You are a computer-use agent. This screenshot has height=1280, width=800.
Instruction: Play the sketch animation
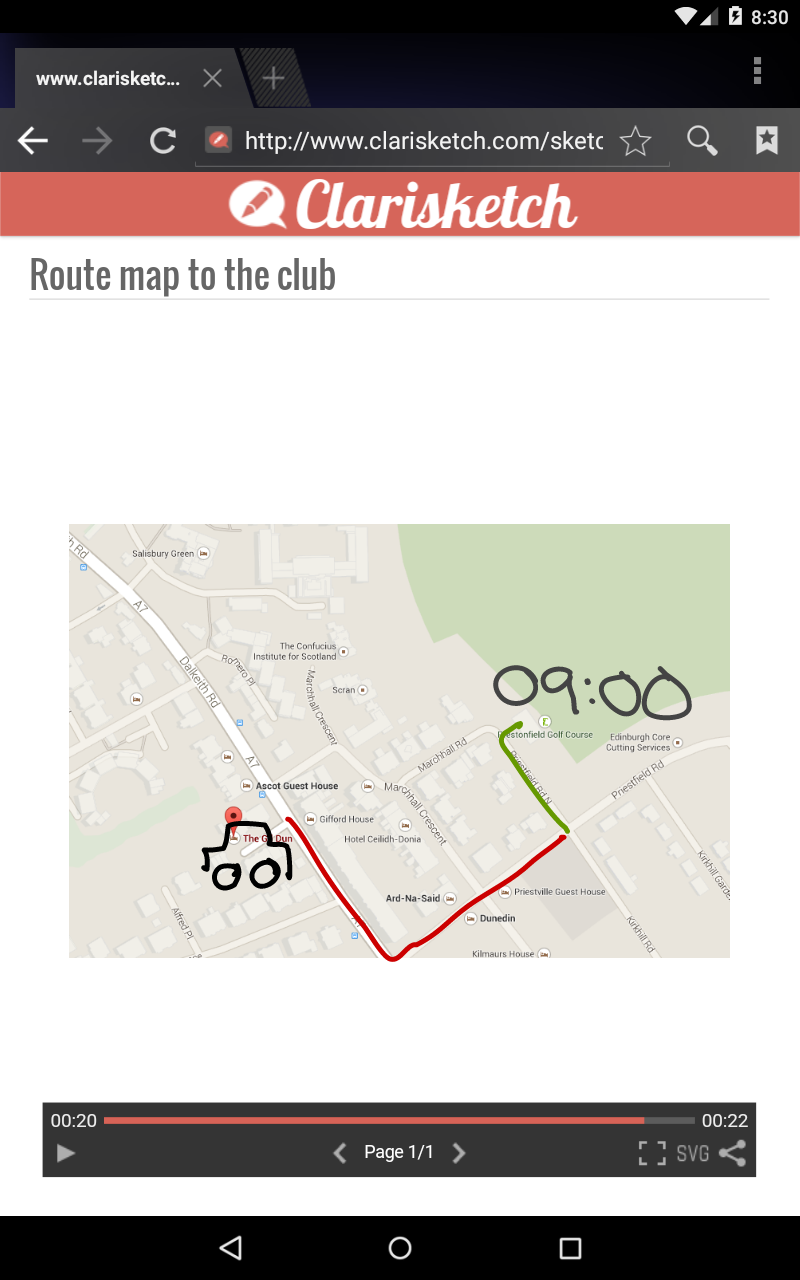[66, 1153]
